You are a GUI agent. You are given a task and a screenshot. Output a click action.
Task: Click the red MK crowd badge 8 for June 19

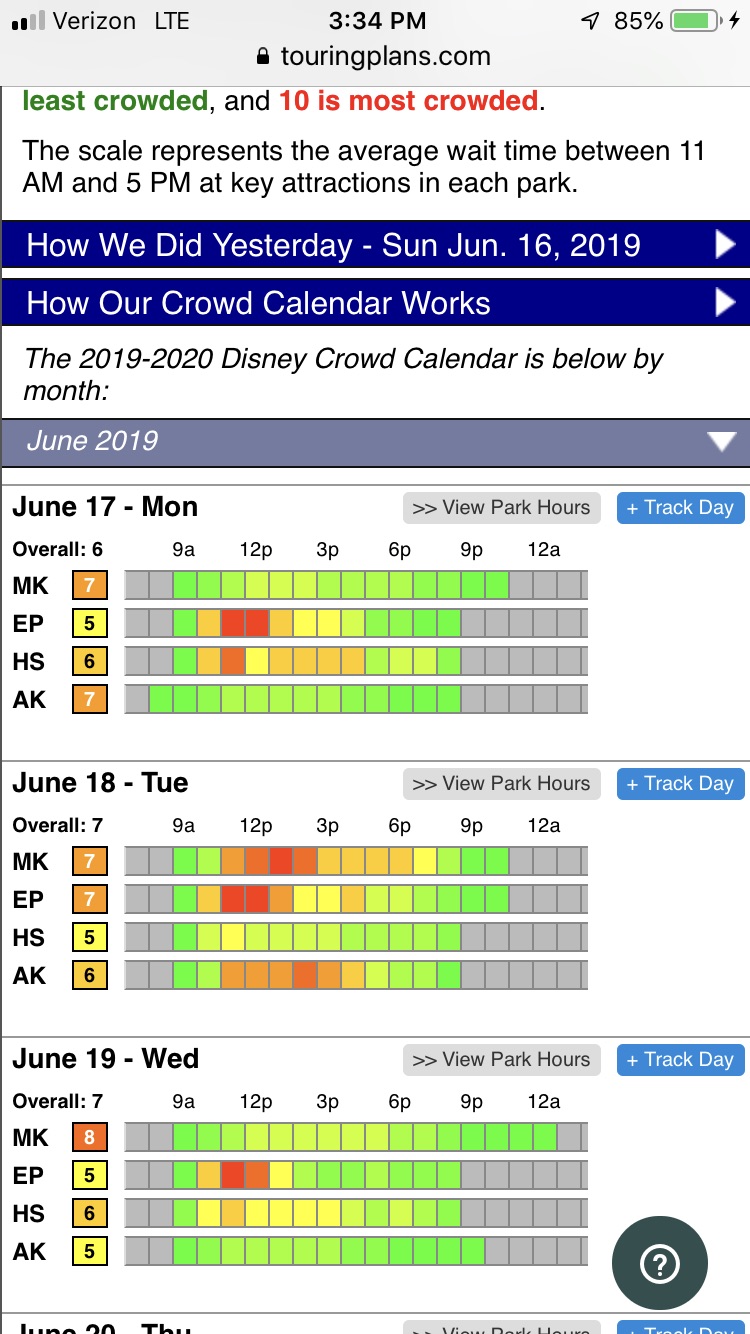[x=88, y=1137]
